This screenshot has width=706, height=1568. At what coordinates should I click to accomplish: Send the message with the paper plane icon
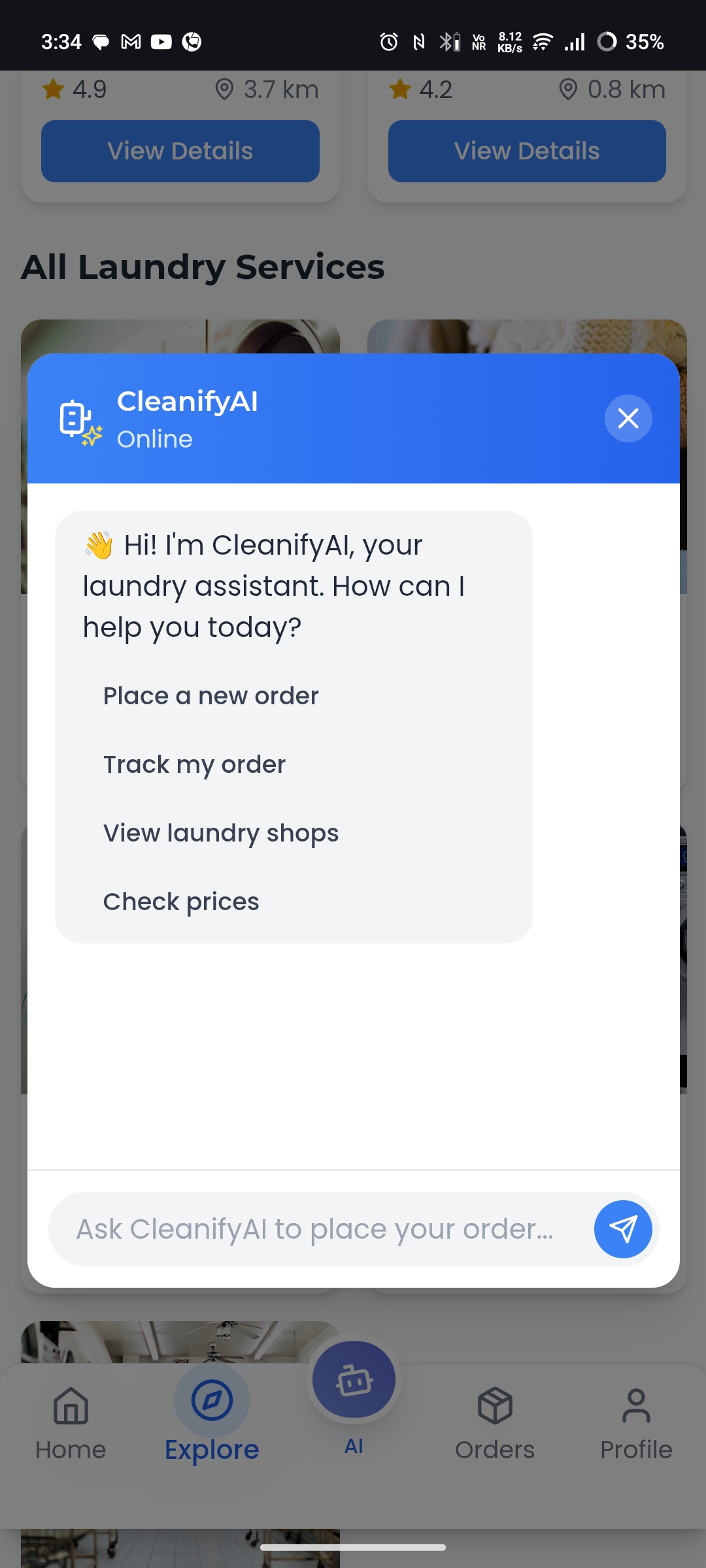coord(622,1230)
